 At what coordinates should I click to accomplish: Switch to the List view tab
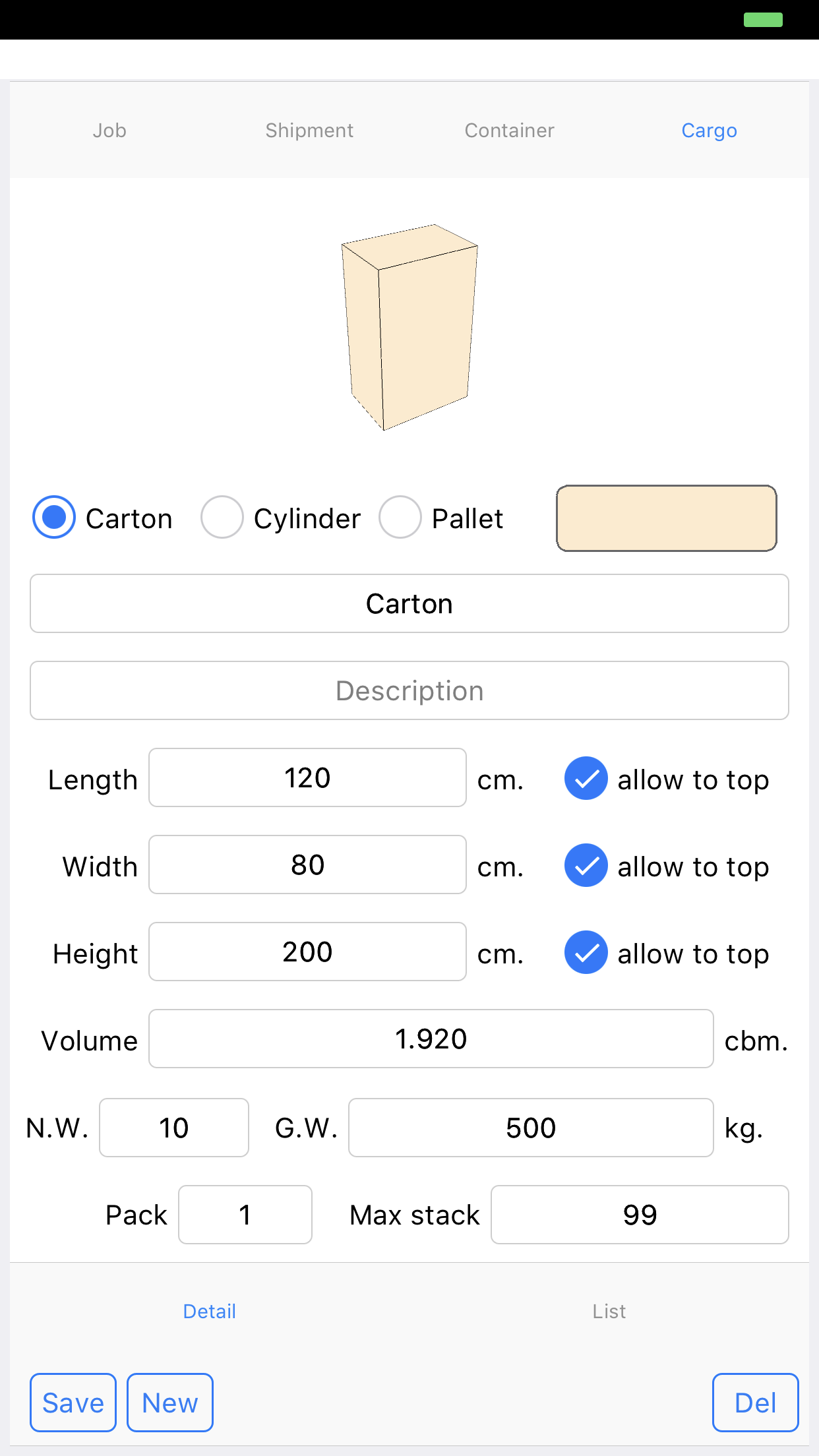coord(609,1311)
